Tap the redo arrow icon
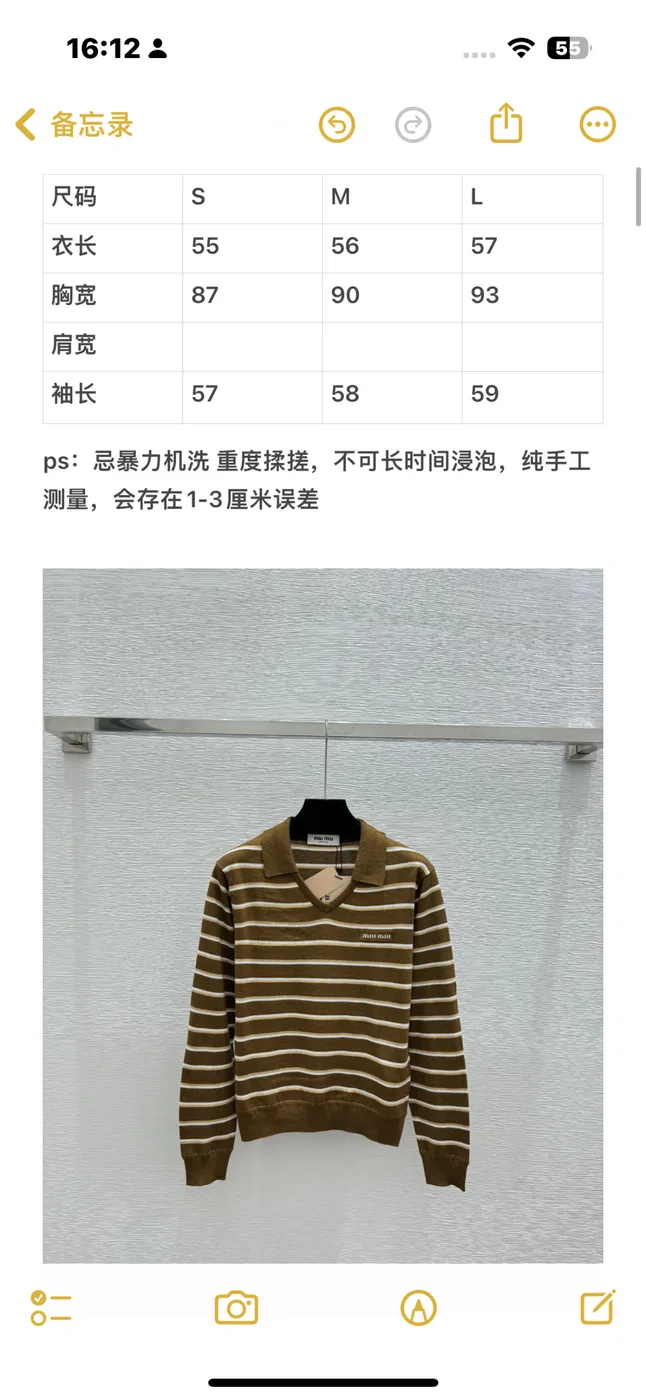 [413, 125]
